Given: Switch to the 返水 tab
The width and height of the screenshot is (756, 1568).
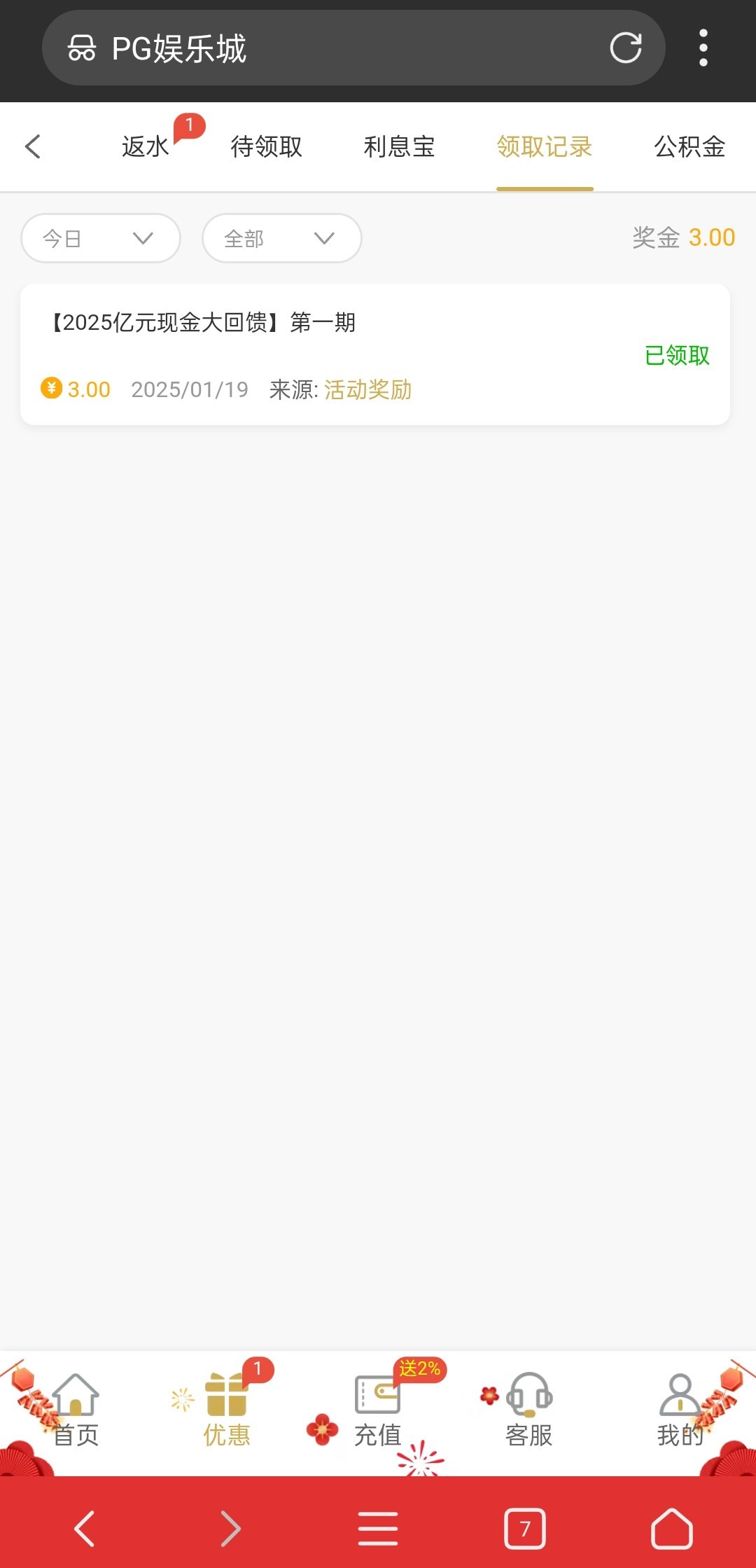Looking at the screenshot, I should point(146,146).
